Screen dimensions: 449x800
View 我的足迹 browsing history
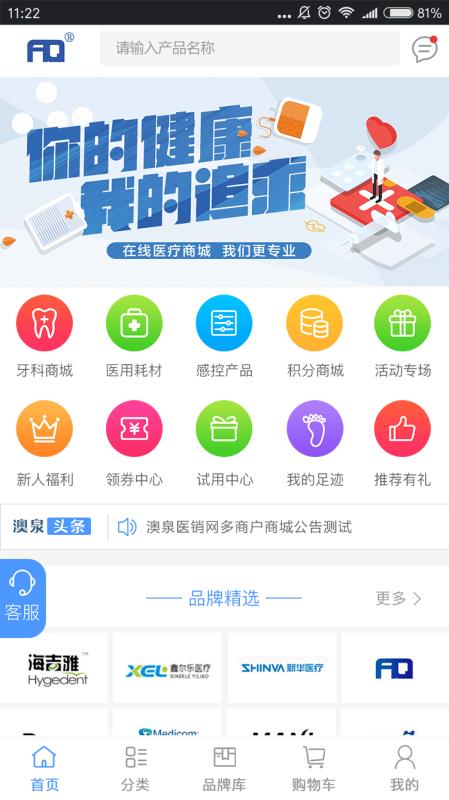[315, 444]
